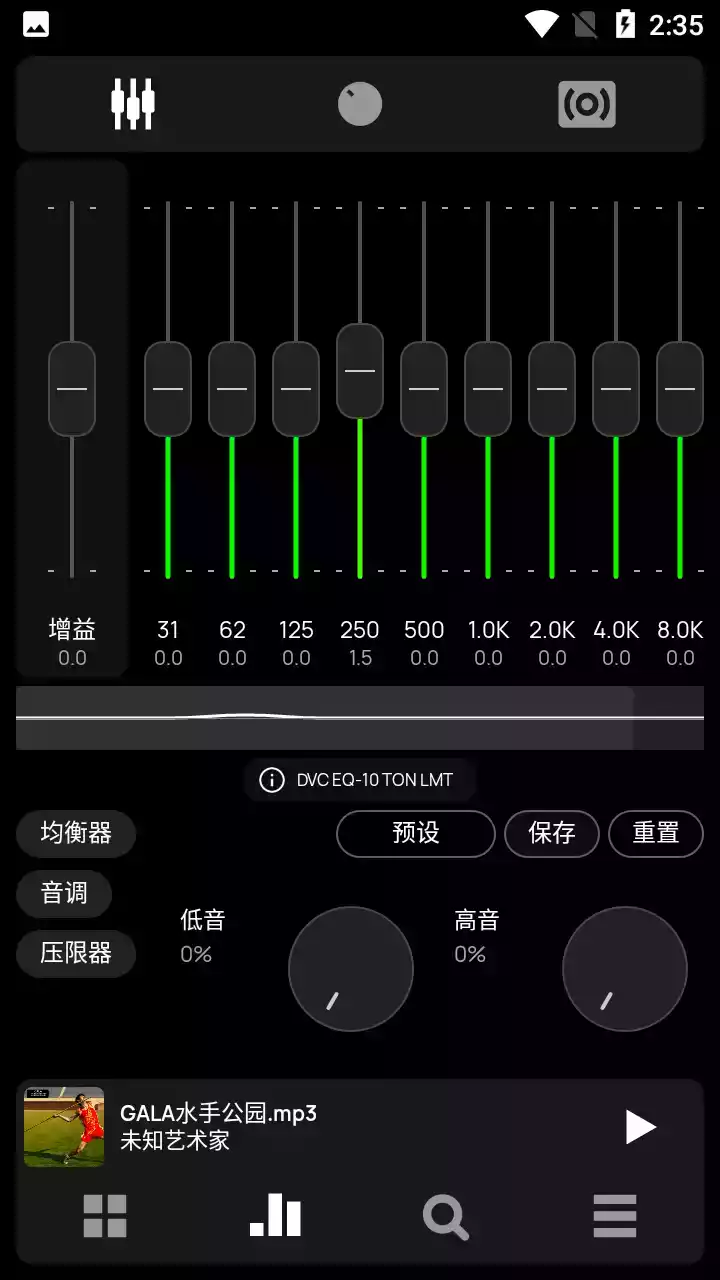Select the equalizer sliders tab icon
Viewport: 720px width, 1280px height.
click(x=133, y=103)
